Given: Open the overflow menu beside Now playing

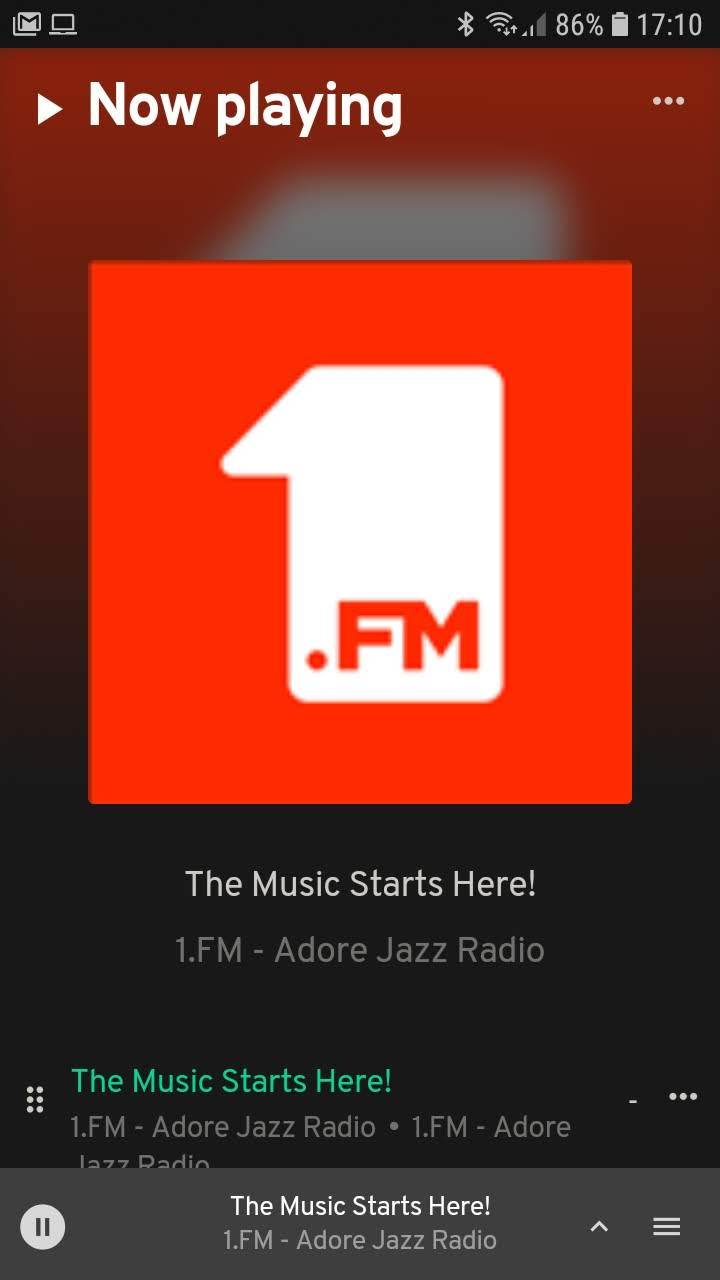Looking at the screenshot, I should coord(668,101).
